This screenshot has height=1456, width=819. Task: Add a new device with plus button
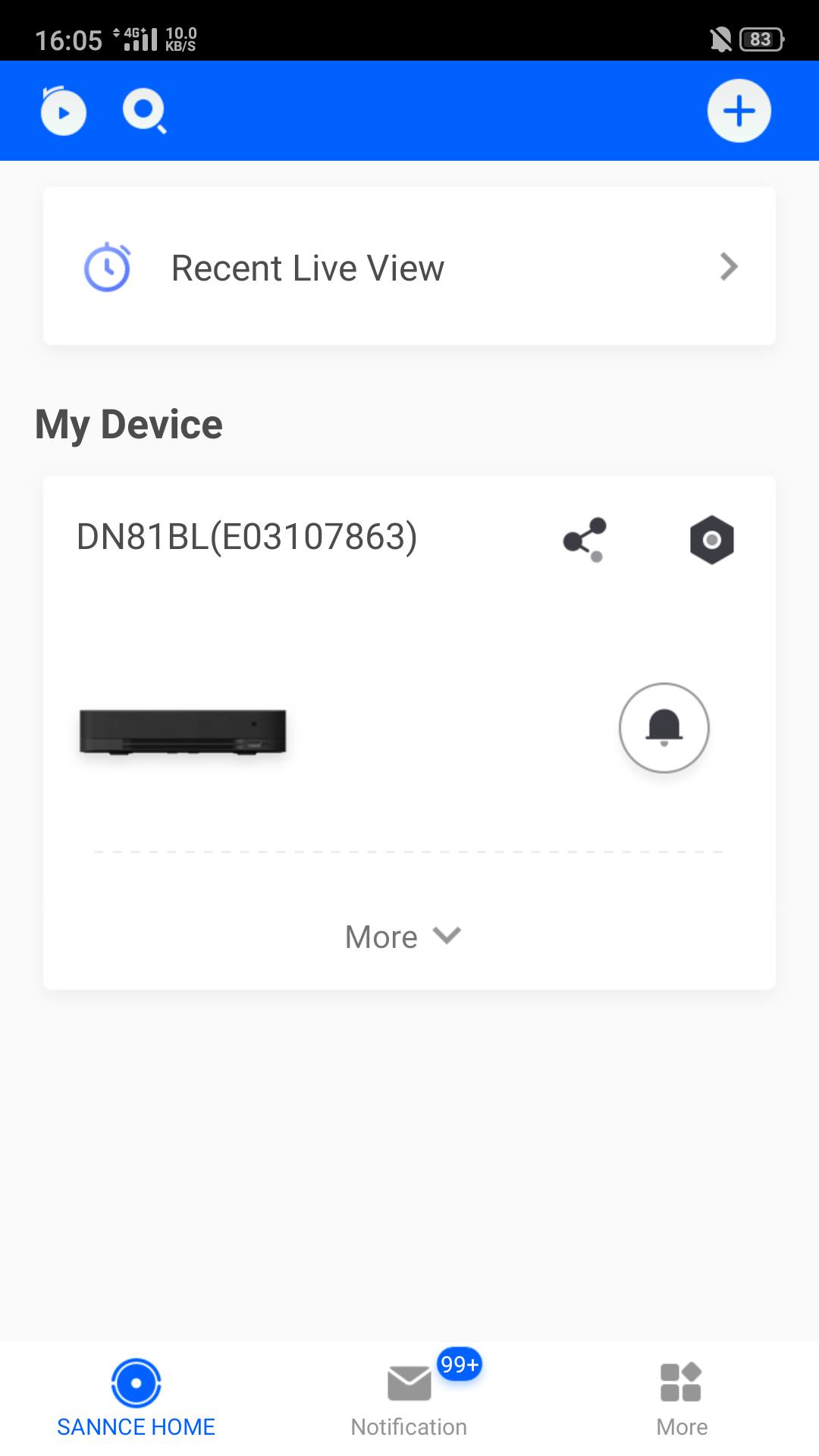click(739, 111)
